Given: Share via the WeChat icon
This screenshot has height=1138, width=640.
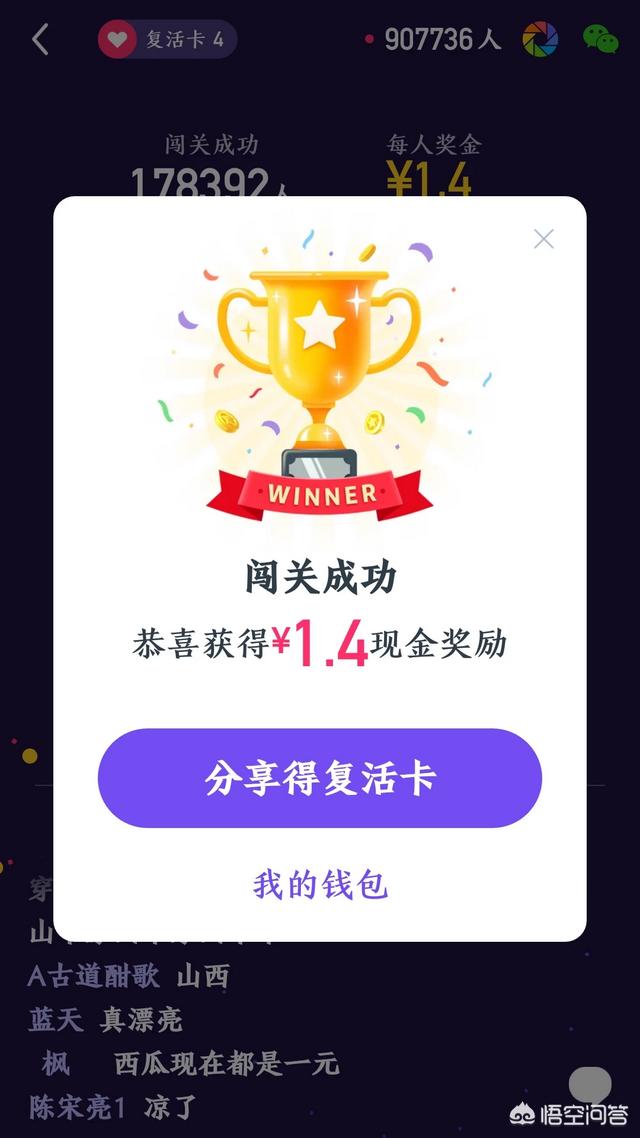Looking at the screenshot, I should [x=601, y=40].
